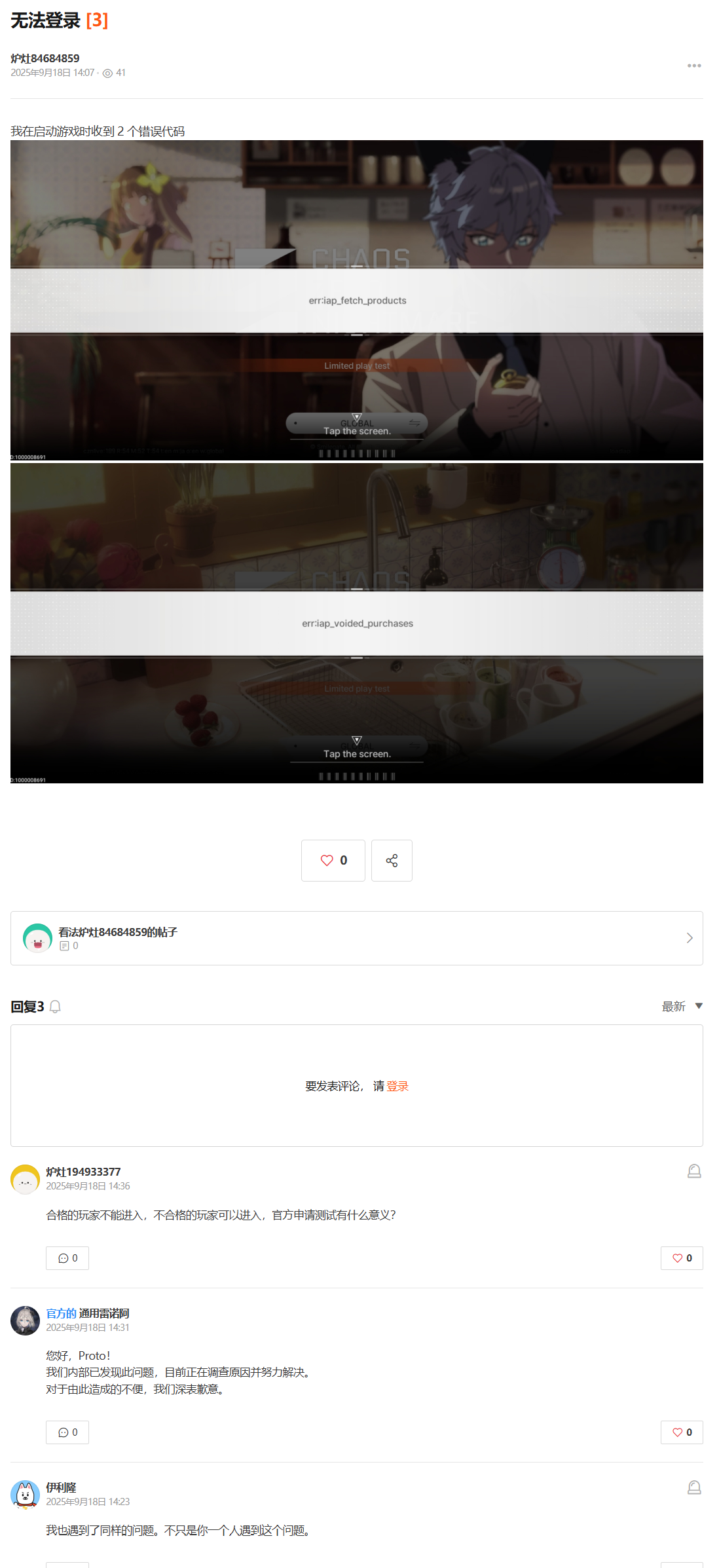Like the comment by 炉灶194933377
This screenshot has width=719, height=1568.
pos(682,1258)
